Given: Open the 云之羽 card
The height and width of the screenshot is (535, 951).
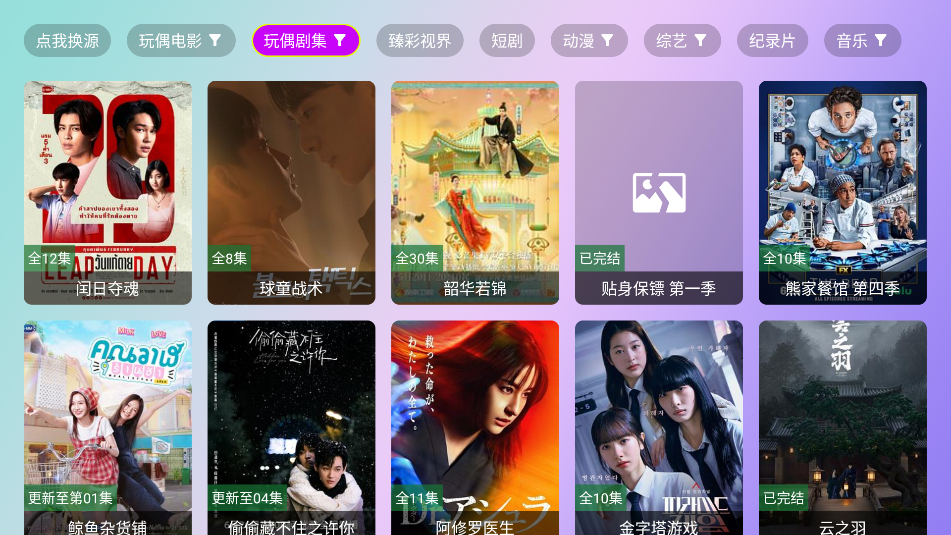Looking at the screenshot, I should point(843,428).
